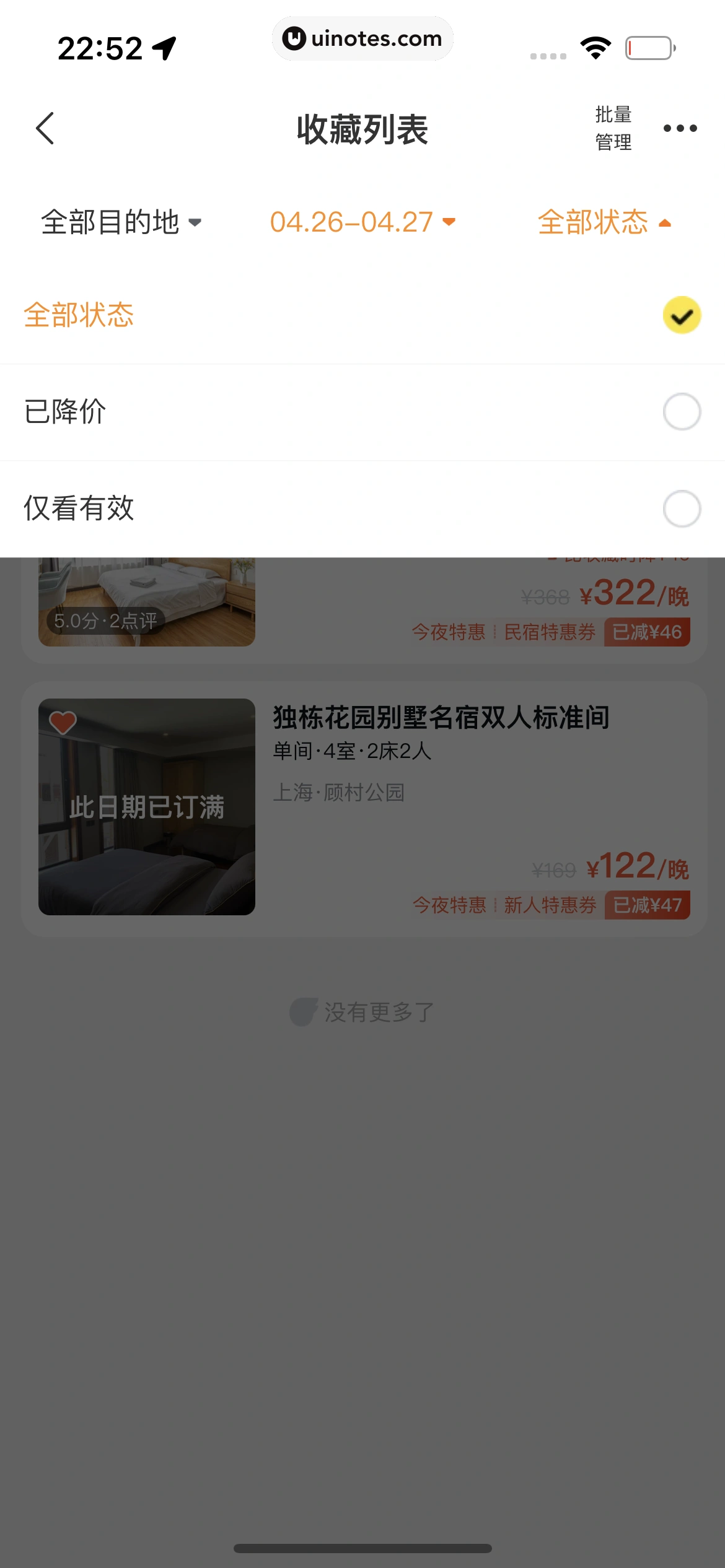The height and width of the screenshot is (1568, 725).
Task: Open the three-dot overflow menu
Action: [680, 128]
